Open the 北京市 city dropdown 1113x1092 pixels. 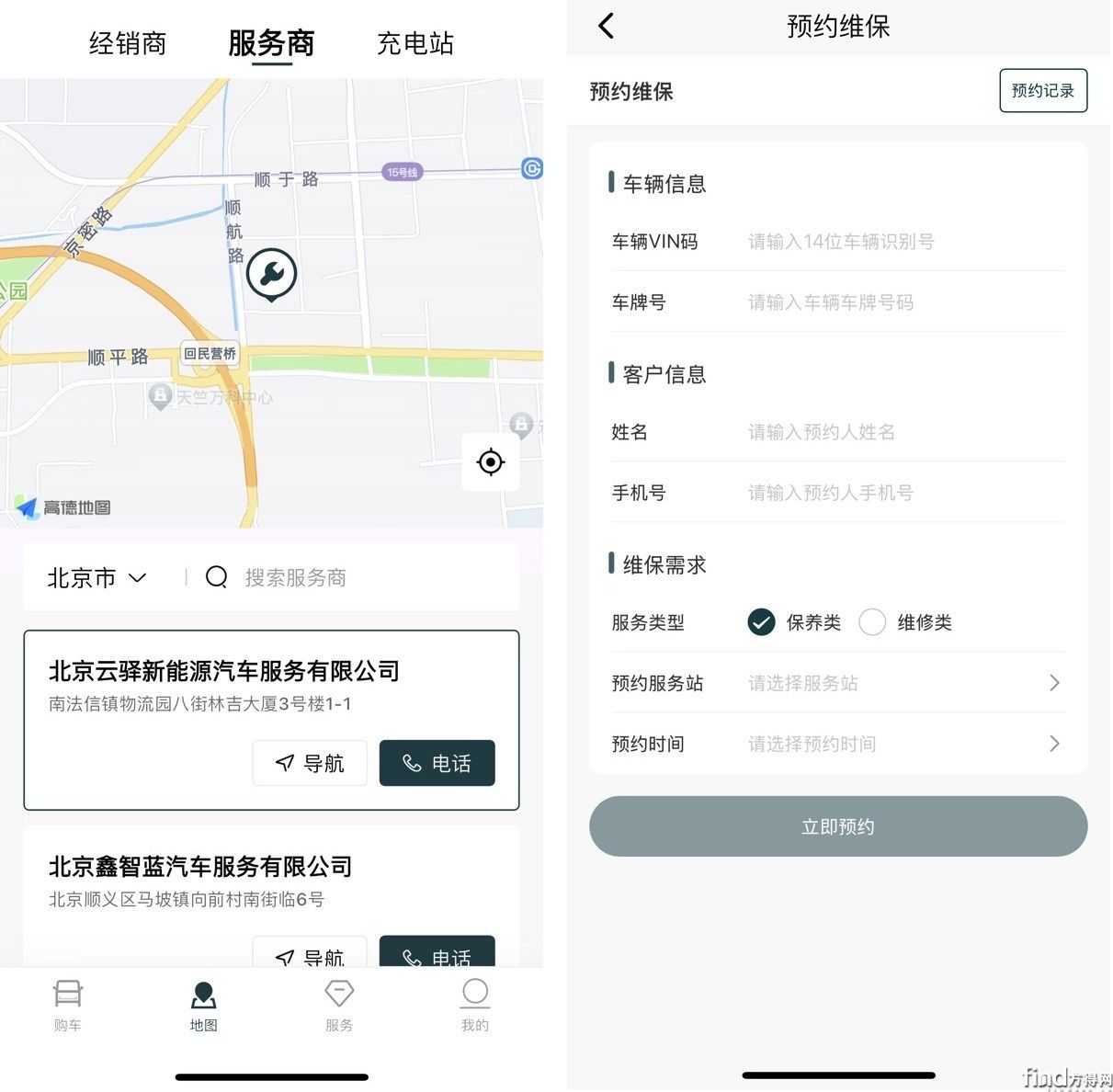(97, 577)
